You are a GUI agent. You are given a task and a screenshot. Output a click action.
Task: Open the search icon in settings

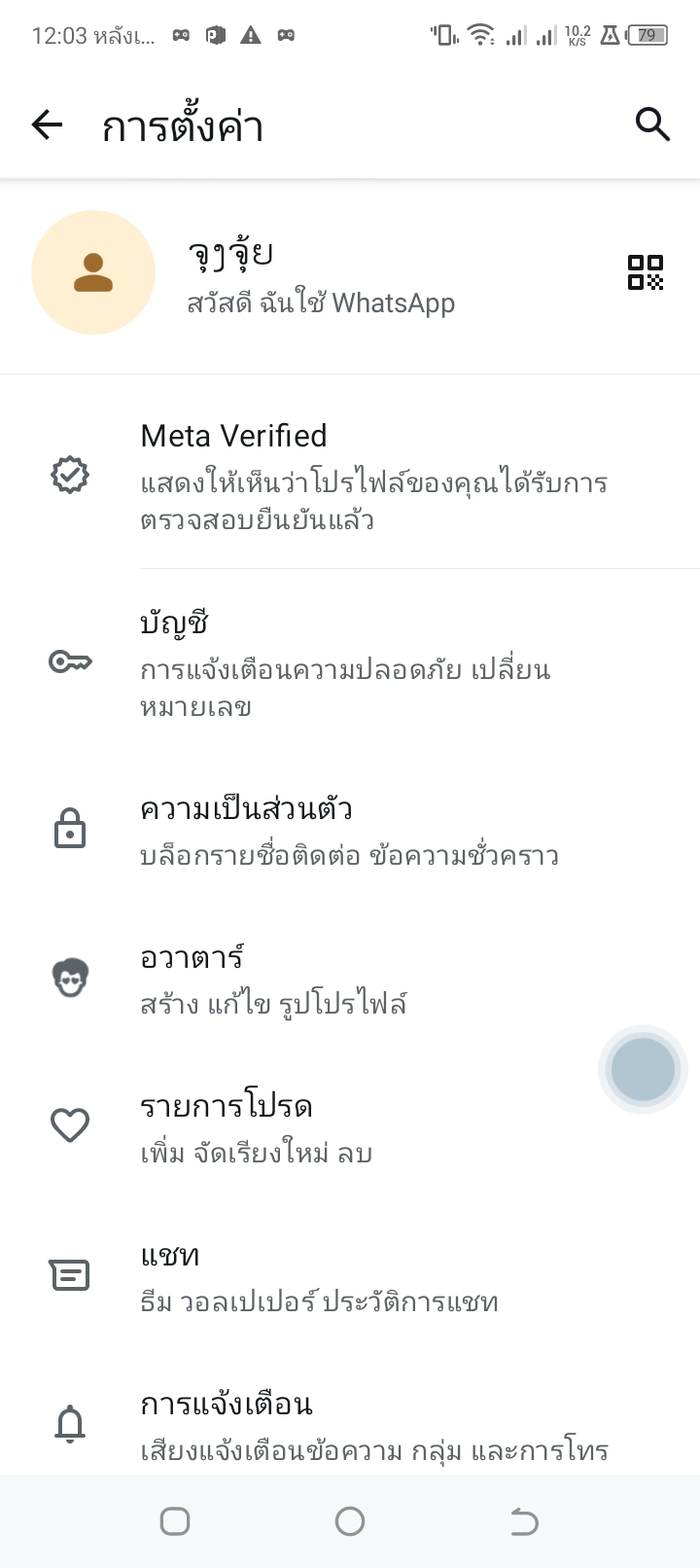coord(652,125)
